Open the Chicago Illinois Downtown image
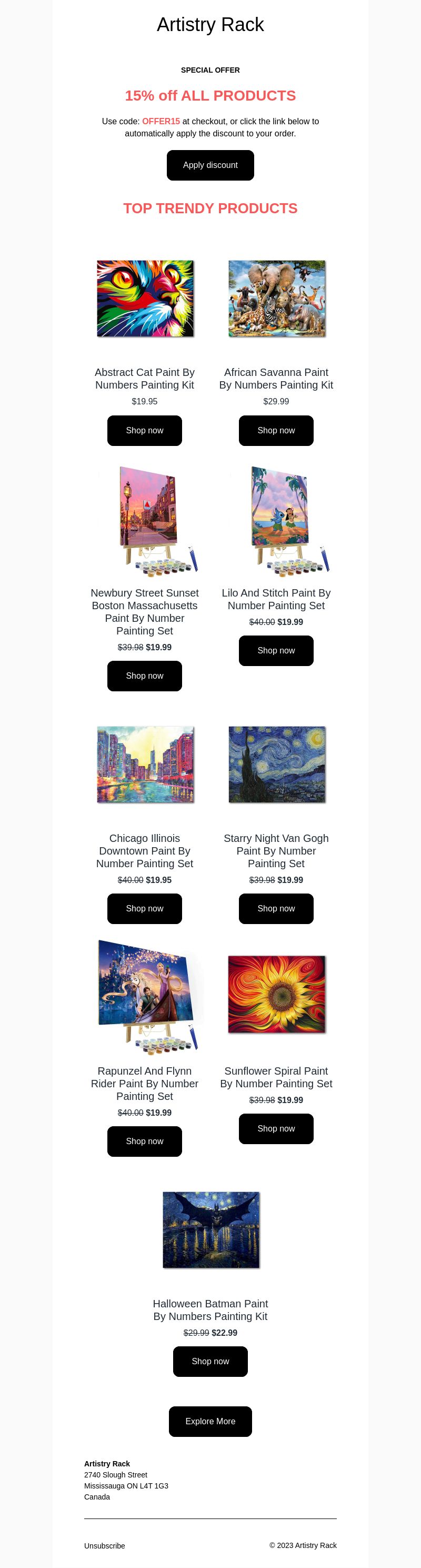The image size is (421, 1568). tap(145, 764)
